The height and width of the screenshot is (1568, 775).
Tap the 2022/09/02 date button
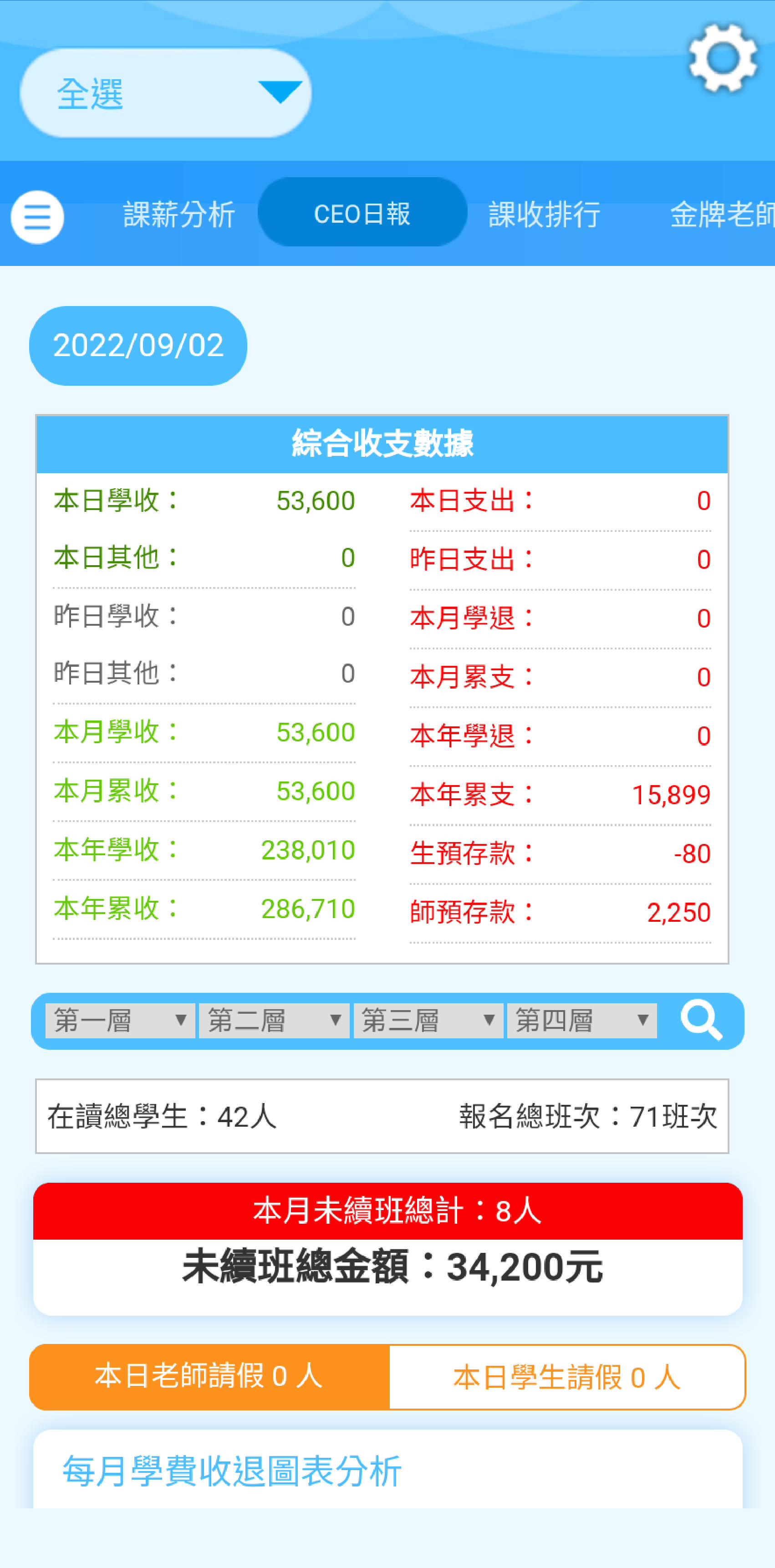[138, 346]
